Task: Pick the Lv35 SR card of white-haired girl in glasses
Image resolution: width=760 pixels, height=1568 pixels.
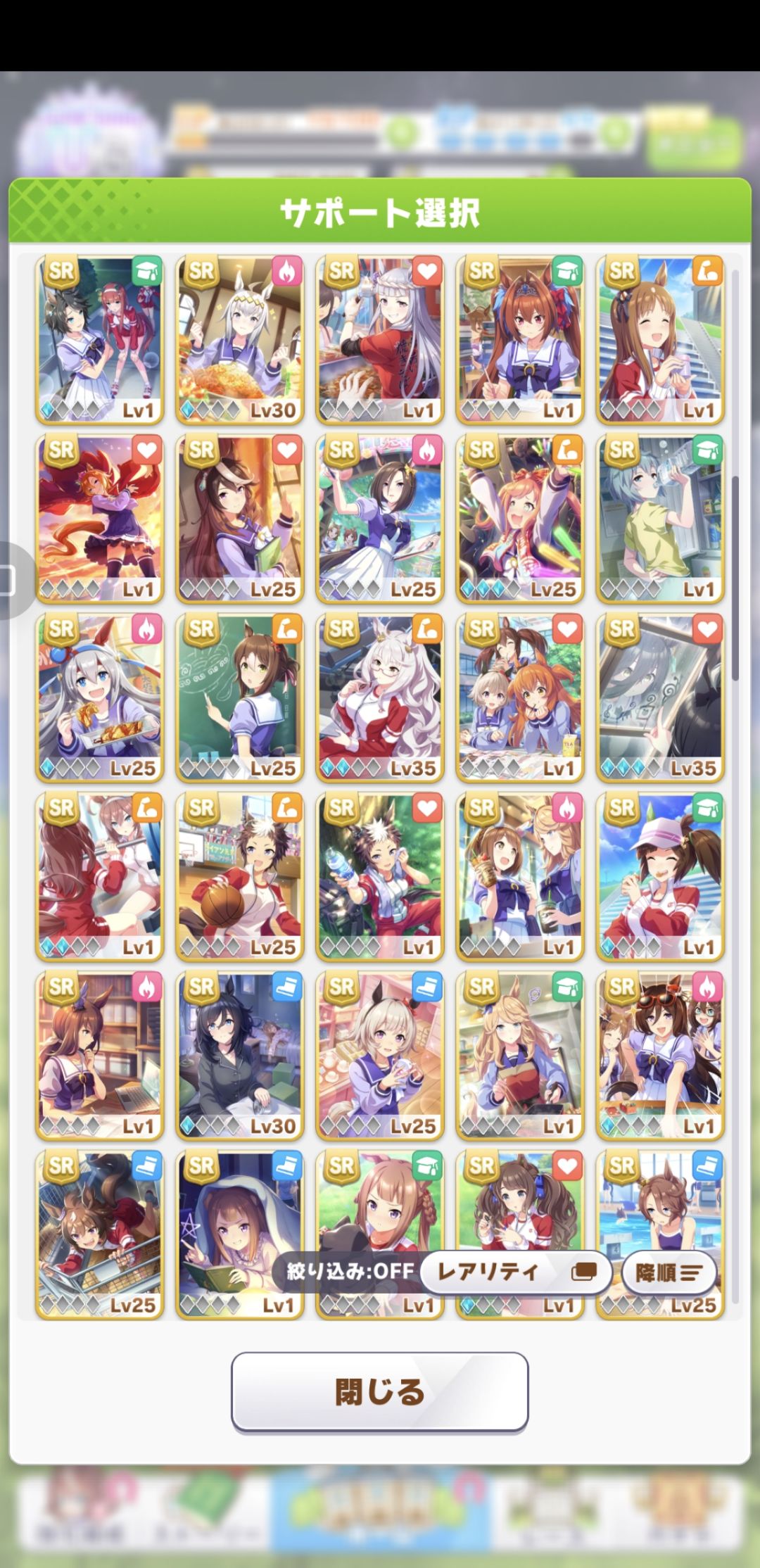Action: pyautogui.click(x=380, y=697)
